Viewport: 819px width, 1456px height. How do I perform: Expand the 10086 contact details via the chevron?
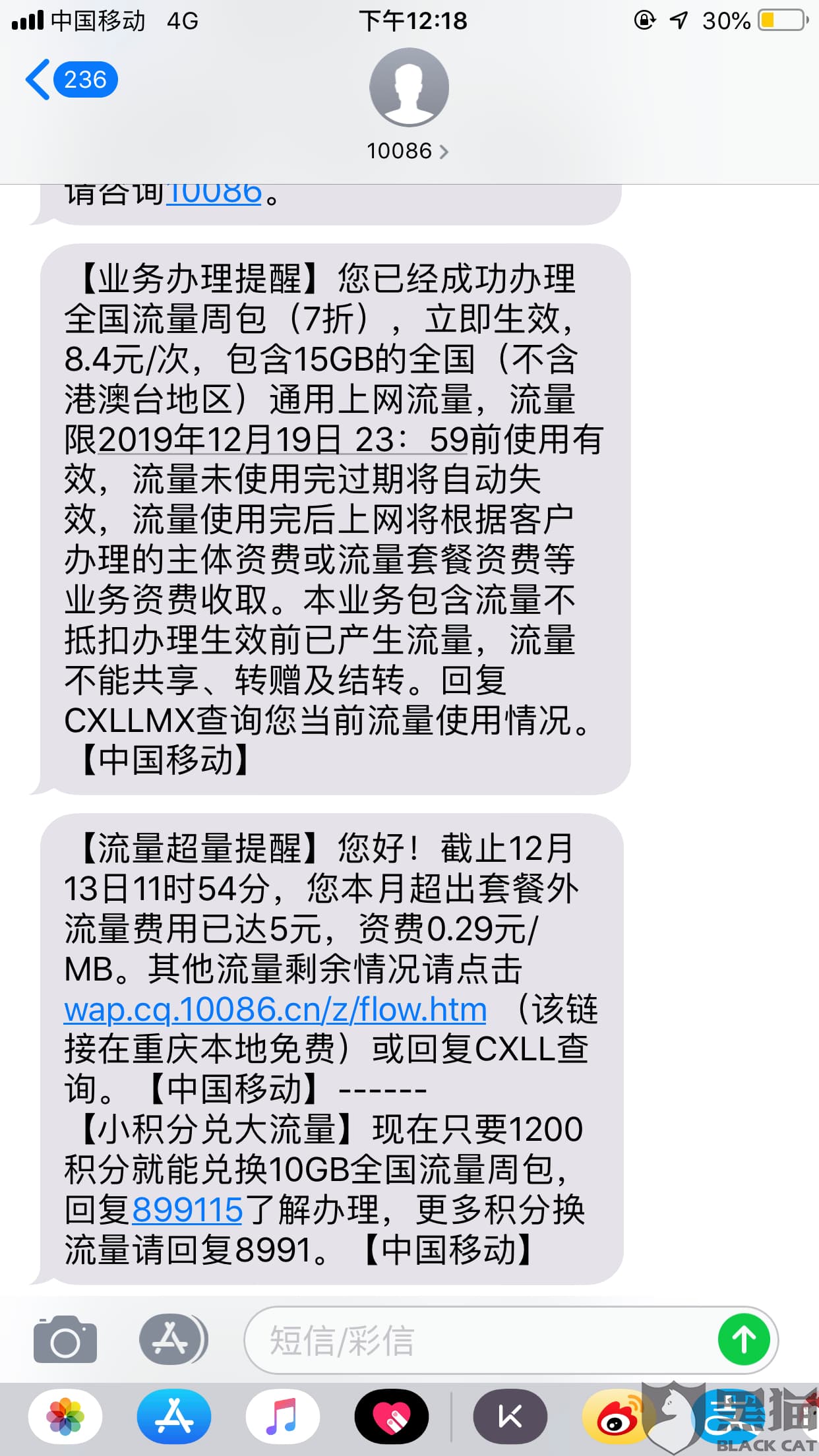[x=446, y=151]
